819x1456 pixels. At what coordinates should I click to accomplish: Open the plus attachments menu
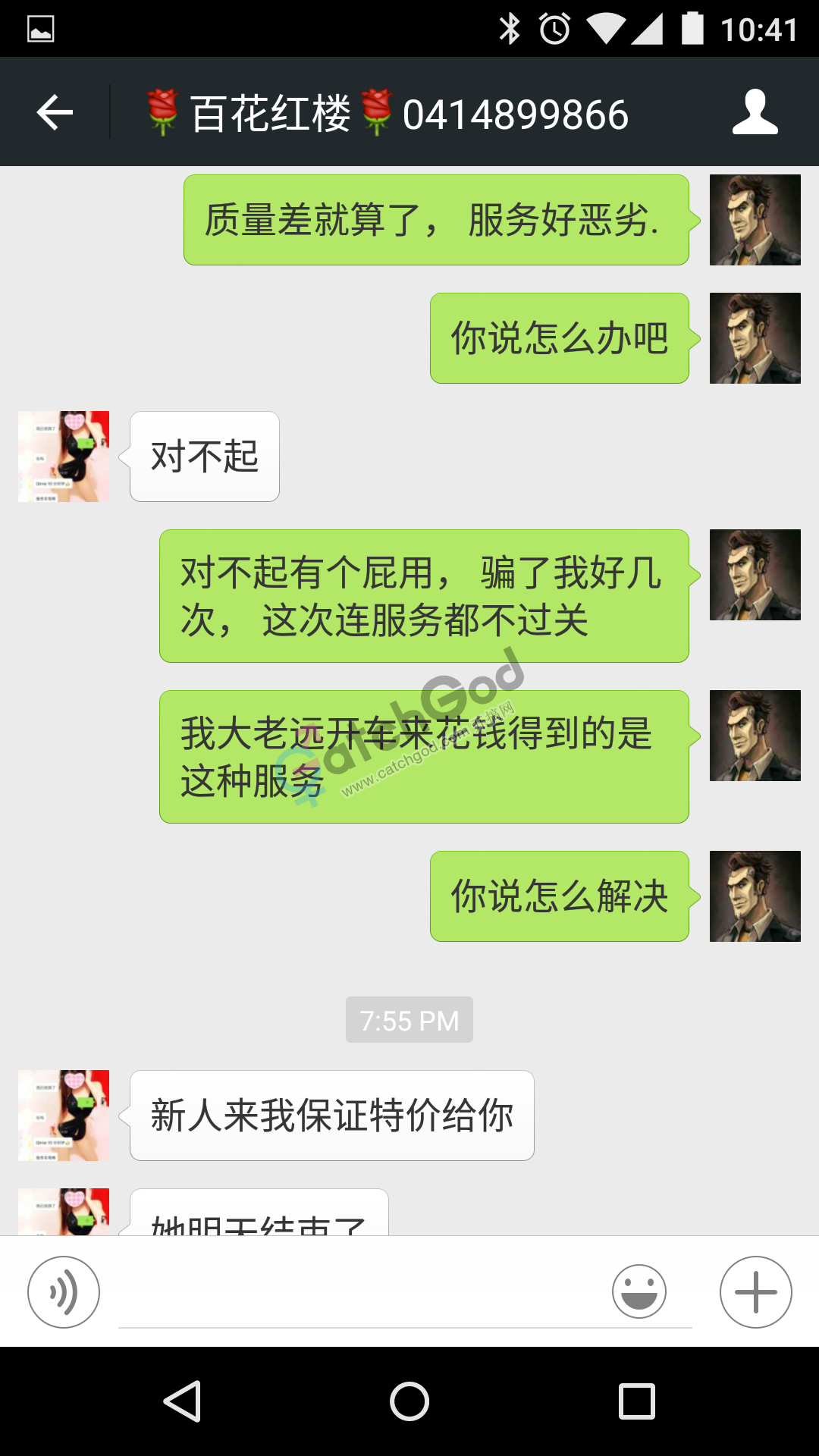point(755,1291)
